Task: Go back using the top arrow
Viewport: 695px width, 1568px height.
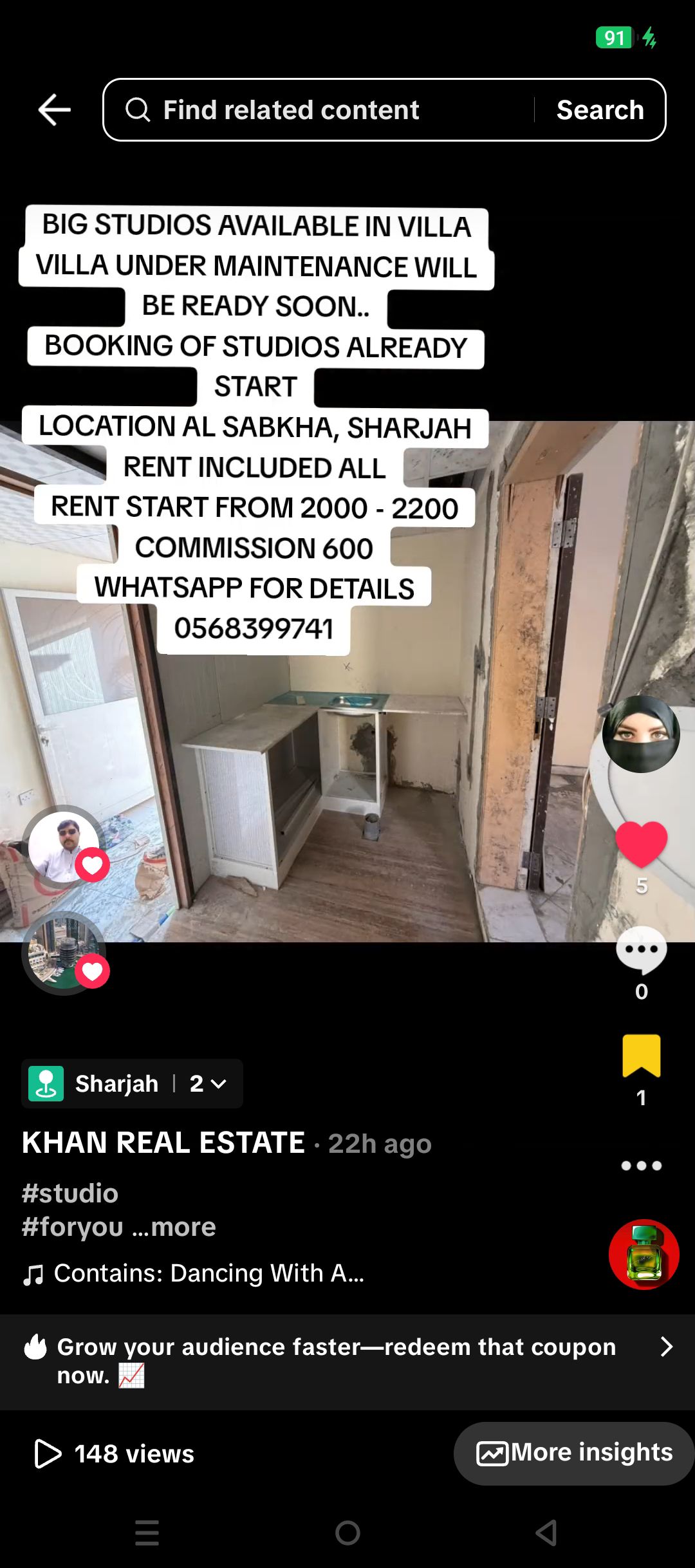Action: coord(54,109)
